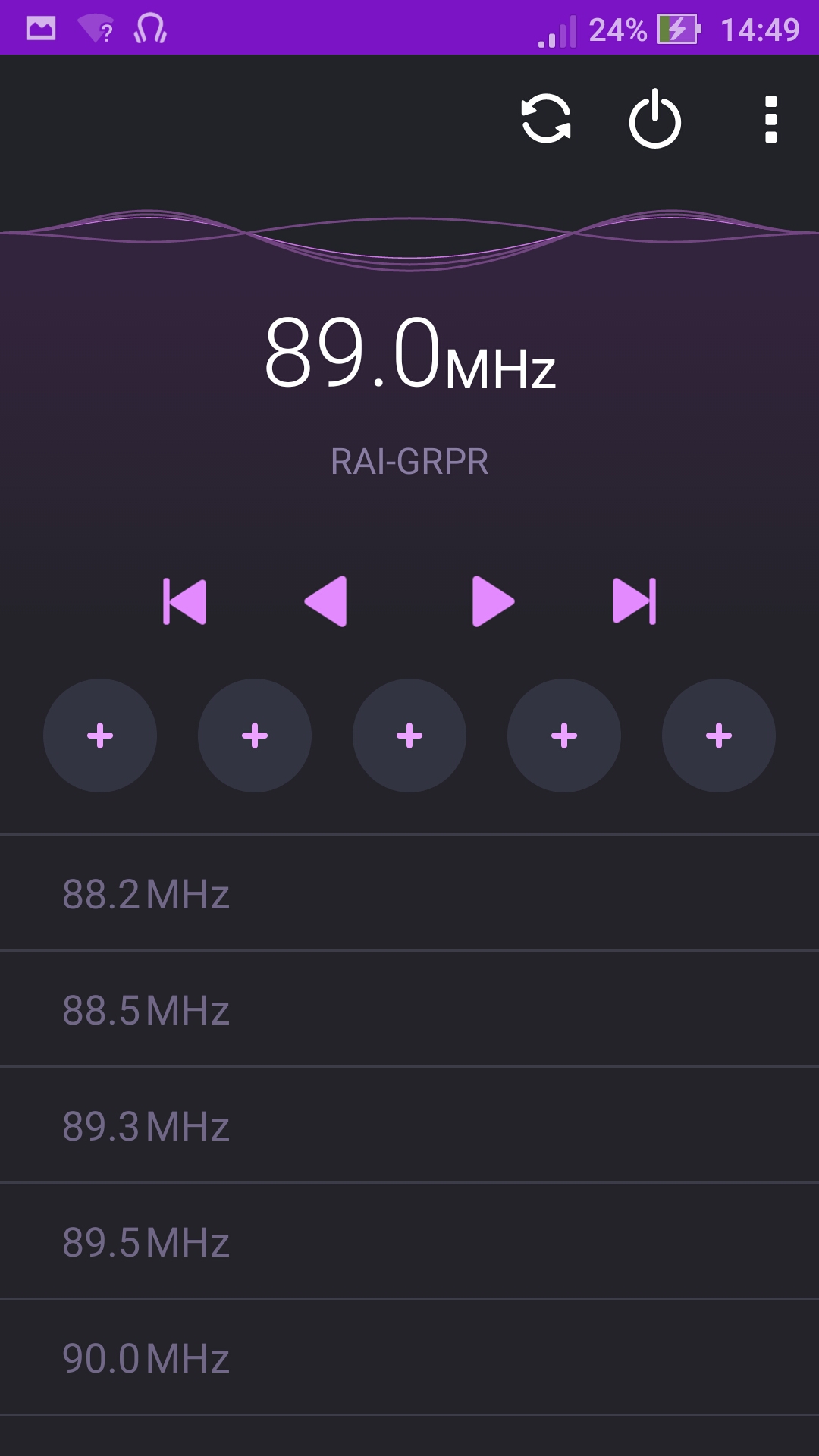Step the frequency down with the left arrow
The image size is (819, 1456).
pos(326,601)
